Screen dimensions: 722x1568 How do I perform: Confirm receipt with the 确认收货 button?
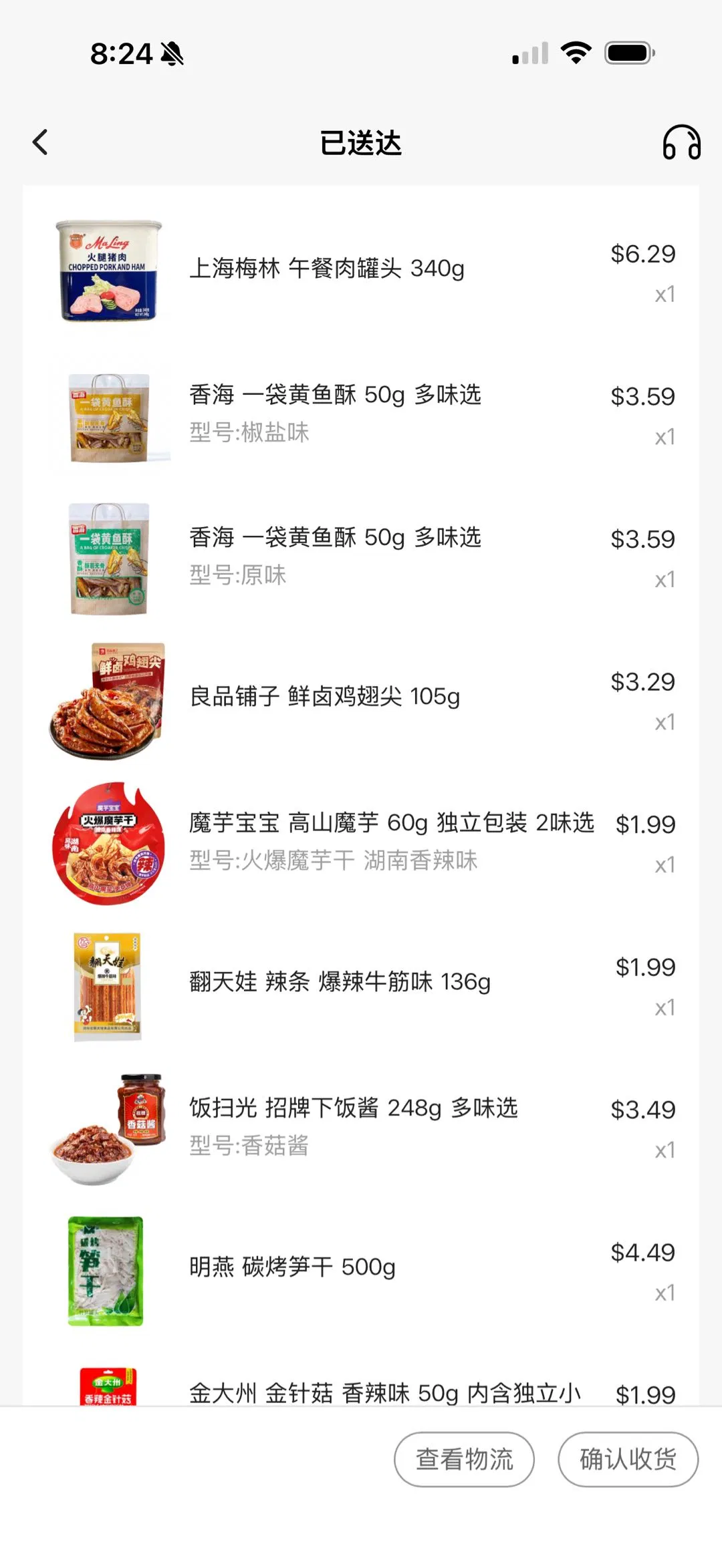pyautogui.click(x=628, y=1459)
